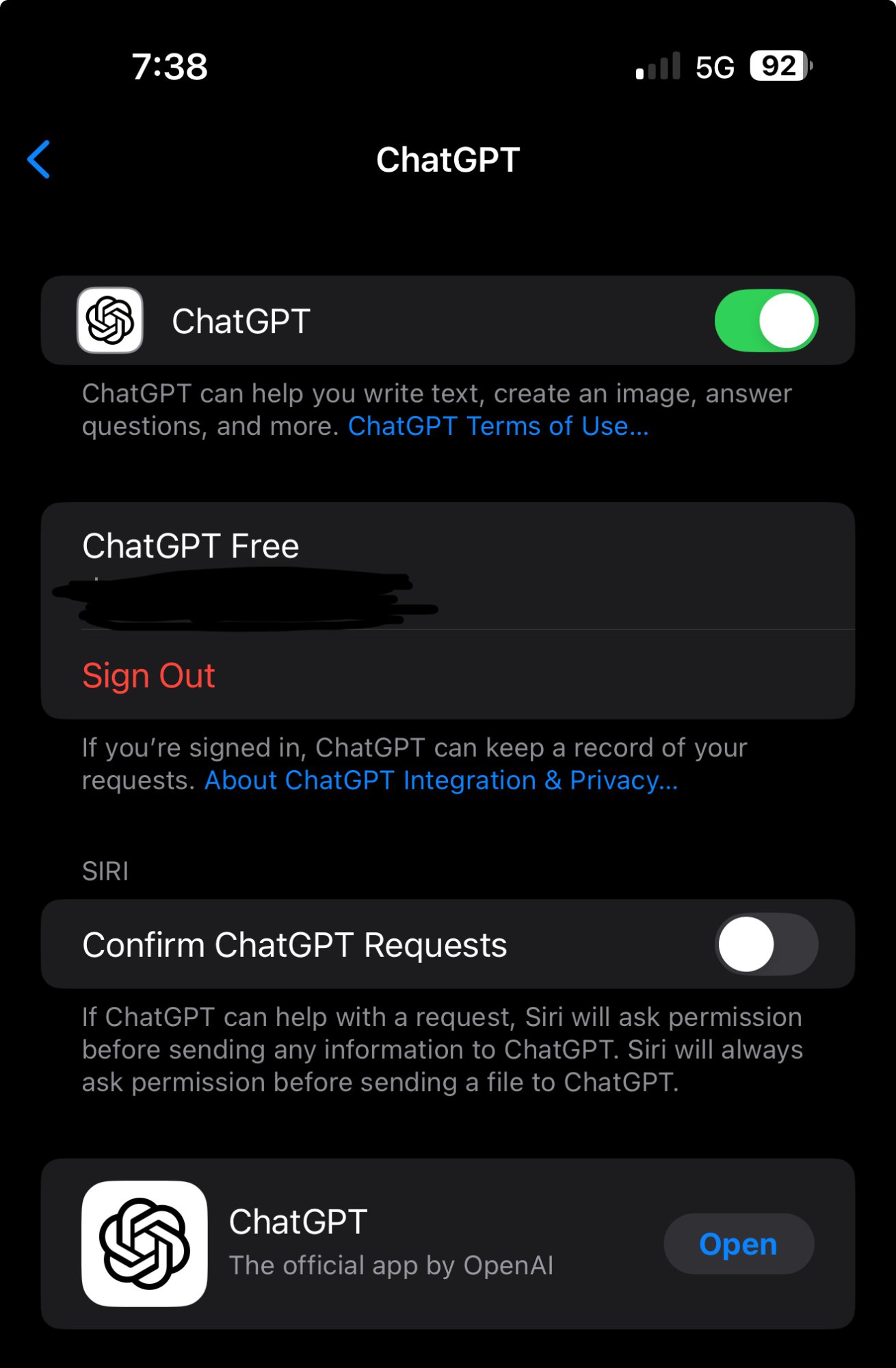Turn off the ChatGPT toggle
Screen dimensions: 896x1368
pos(765,321)
